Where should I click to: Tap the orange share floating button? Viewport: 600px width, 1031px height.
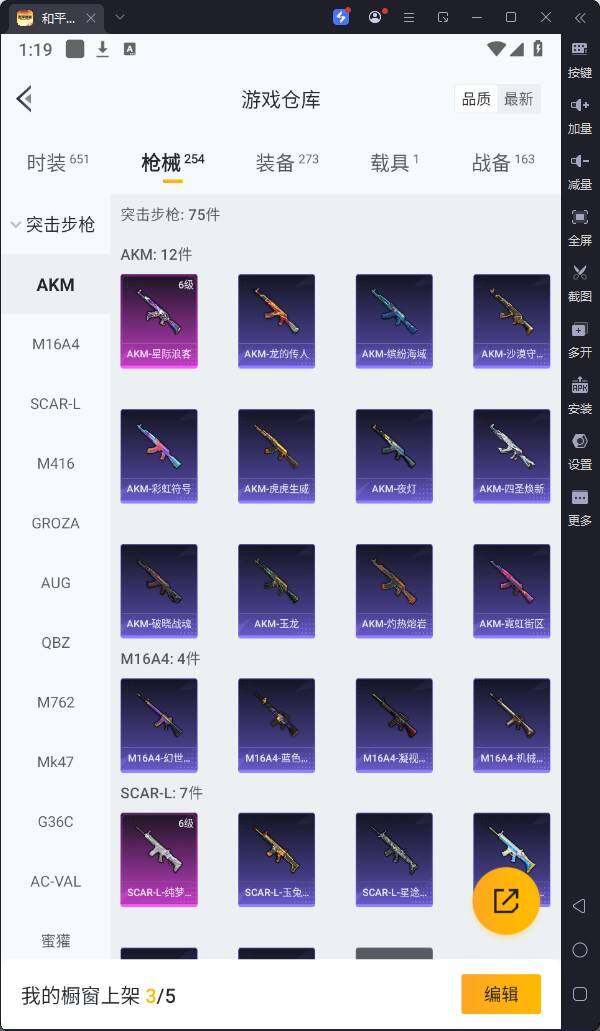coord(506,900)
